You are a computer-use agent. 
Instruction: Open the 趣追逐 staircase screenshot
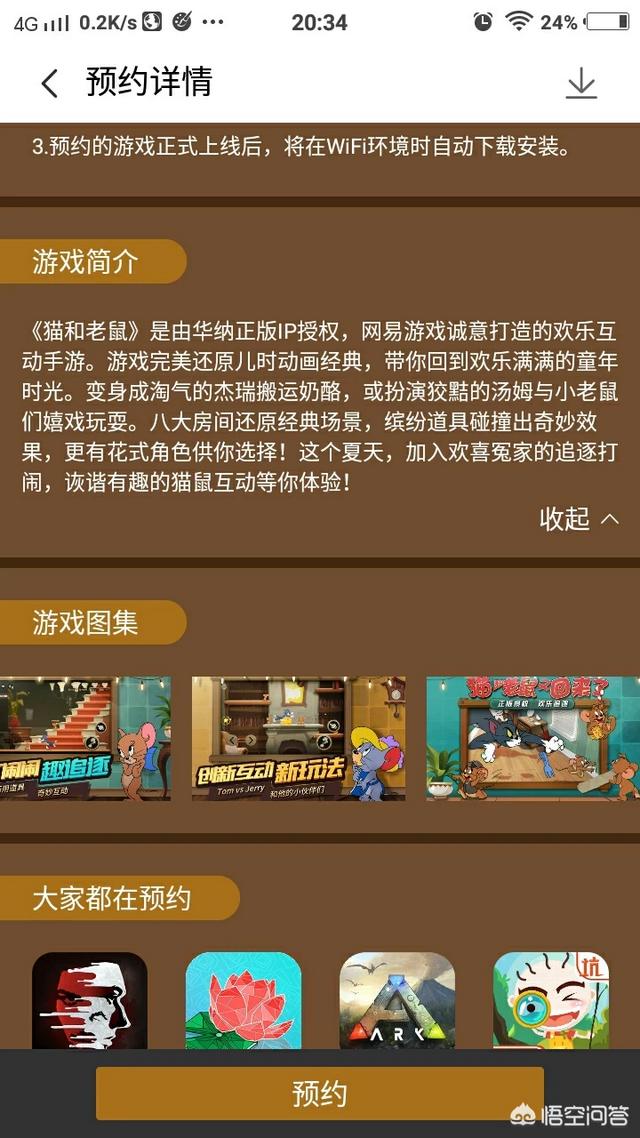pyautogui.click(x=85, y=738)
